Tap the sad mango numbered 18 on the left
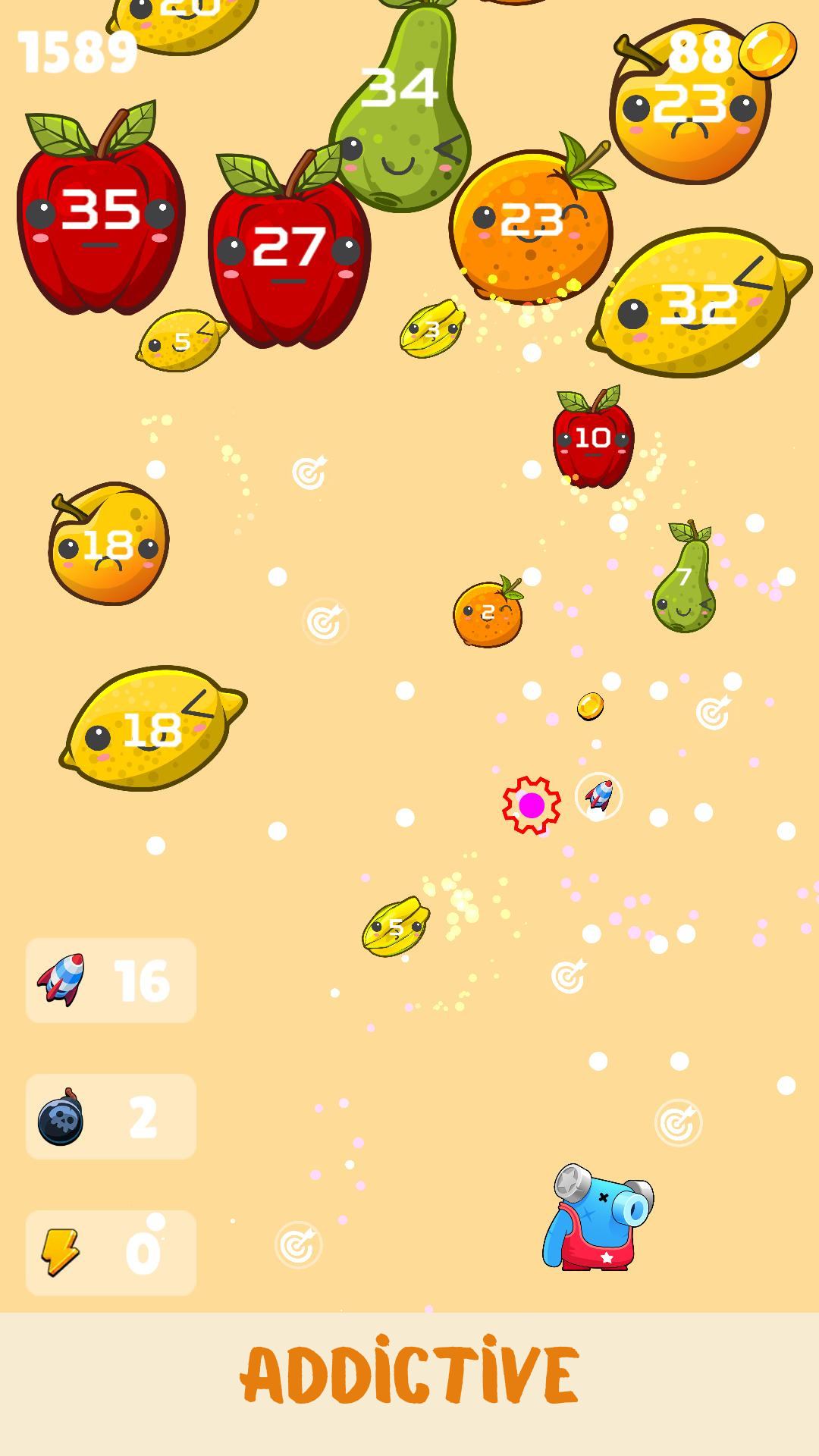Image resolution: width=819 pixels, height=1456 pixels. pos(106,542)
